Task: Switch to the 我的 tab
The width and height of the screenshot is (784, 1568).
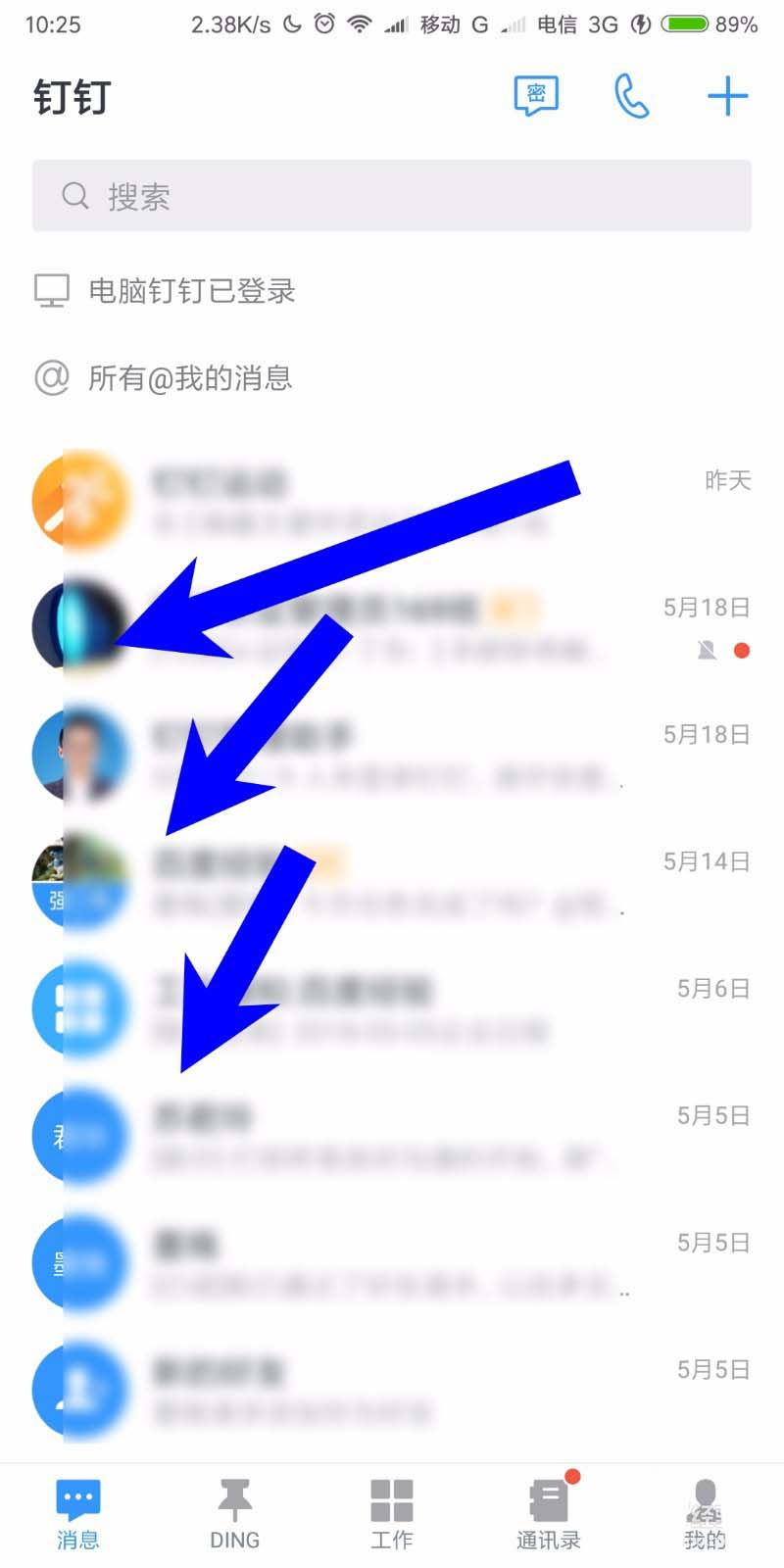Action: point(705,1514)
